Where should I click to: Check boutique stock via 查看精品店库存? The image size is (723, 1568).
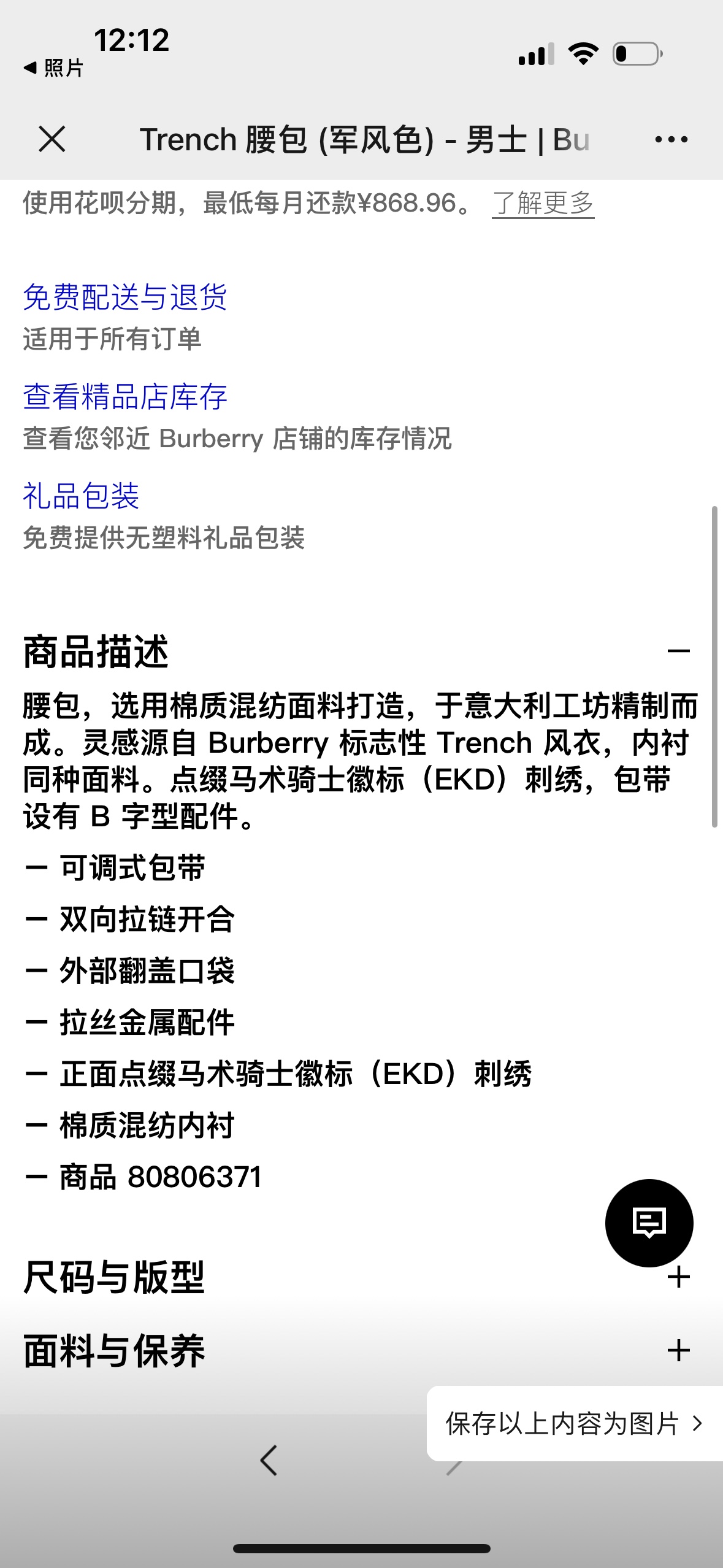tap(125, 397)
